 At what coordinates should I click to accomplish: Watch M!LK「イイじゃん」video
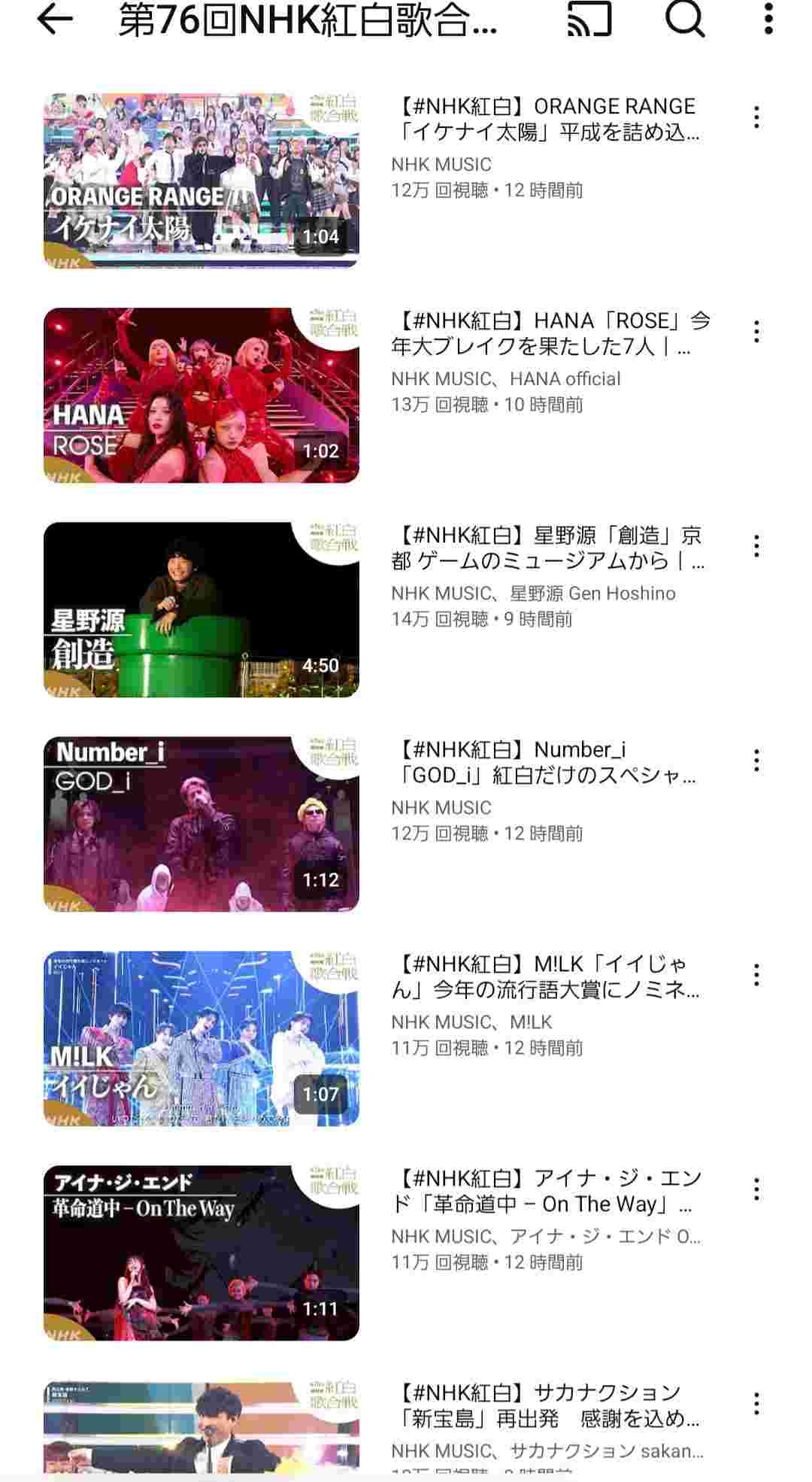[x=201, y=1038]
